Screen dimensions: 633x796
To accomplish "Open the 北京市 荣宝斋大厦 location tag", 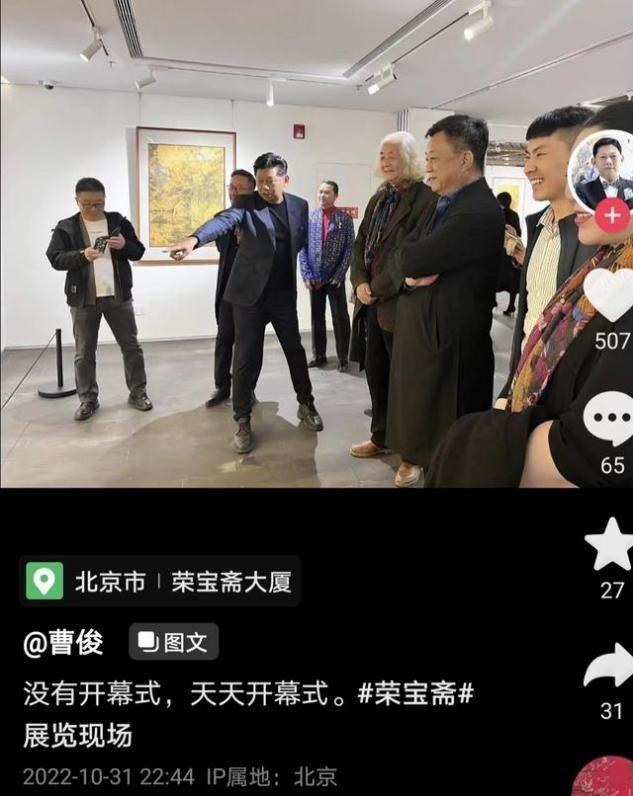I will tap(162, 582).
